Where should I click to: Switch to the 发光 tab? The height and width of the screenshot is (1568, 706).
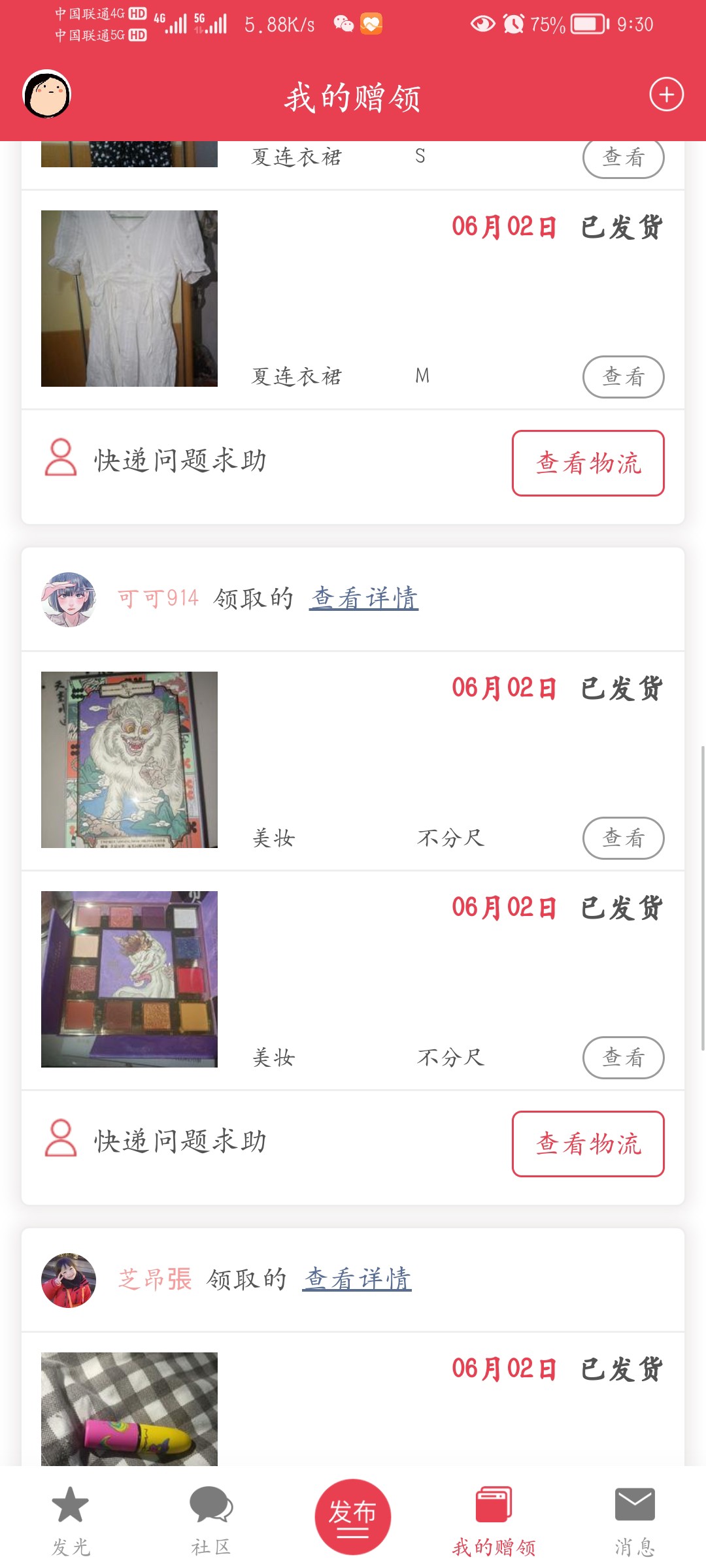pyautogui.click(x=71, y=1520)
